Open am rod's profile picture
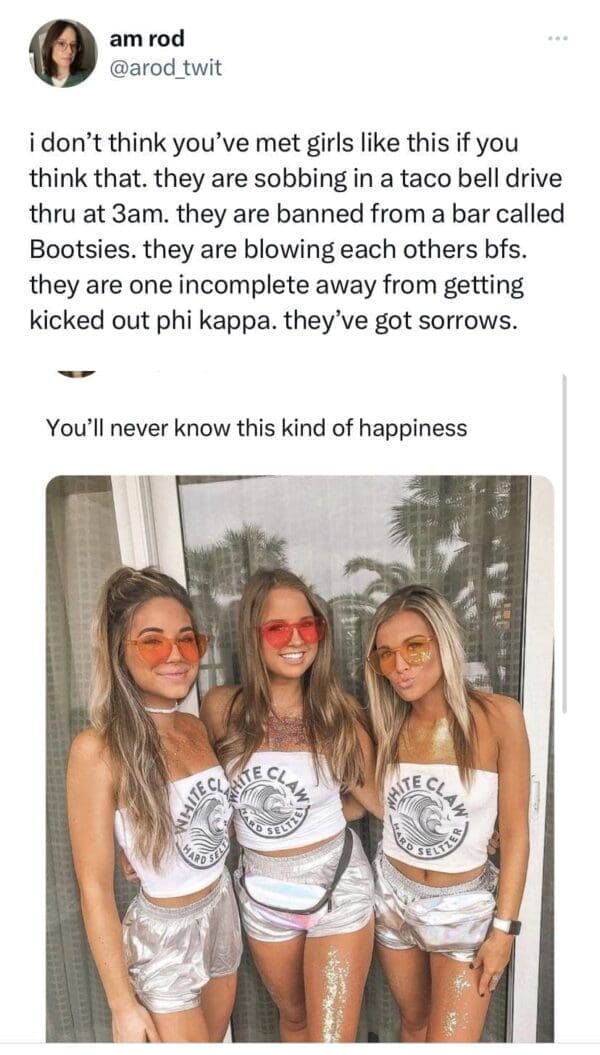Image resolution: width=600 pixels, height=1055 pixels. (62, 53)
